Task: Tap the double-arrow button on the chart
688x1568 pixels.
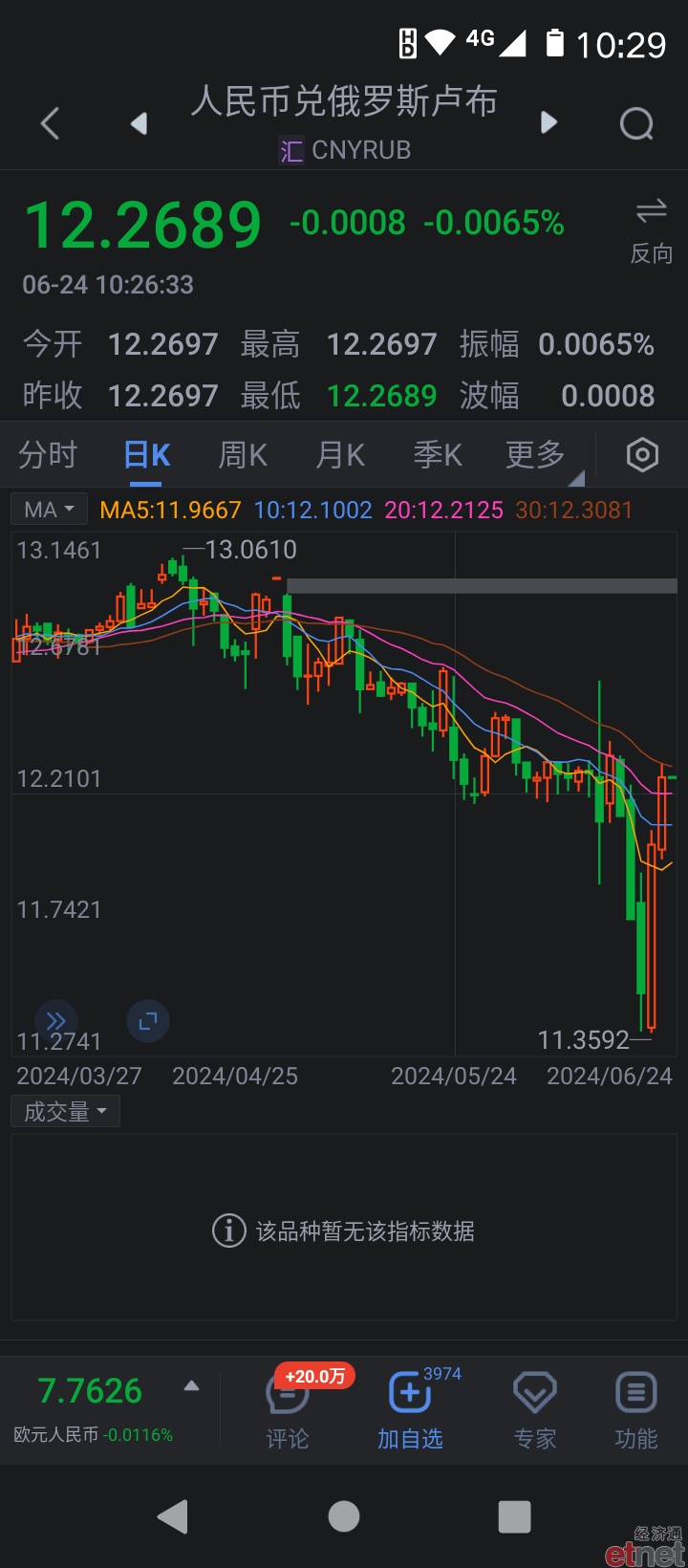Action: [x=56, y=1021]
